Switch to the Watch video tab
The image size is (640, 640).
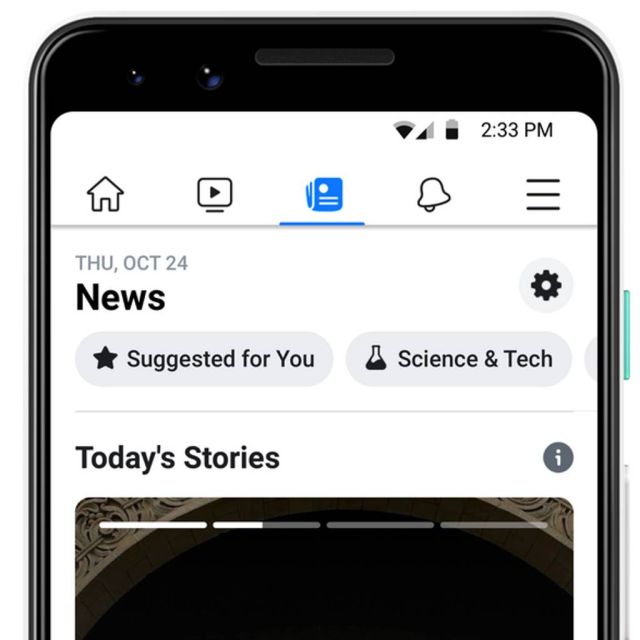(x=215, y=194)
